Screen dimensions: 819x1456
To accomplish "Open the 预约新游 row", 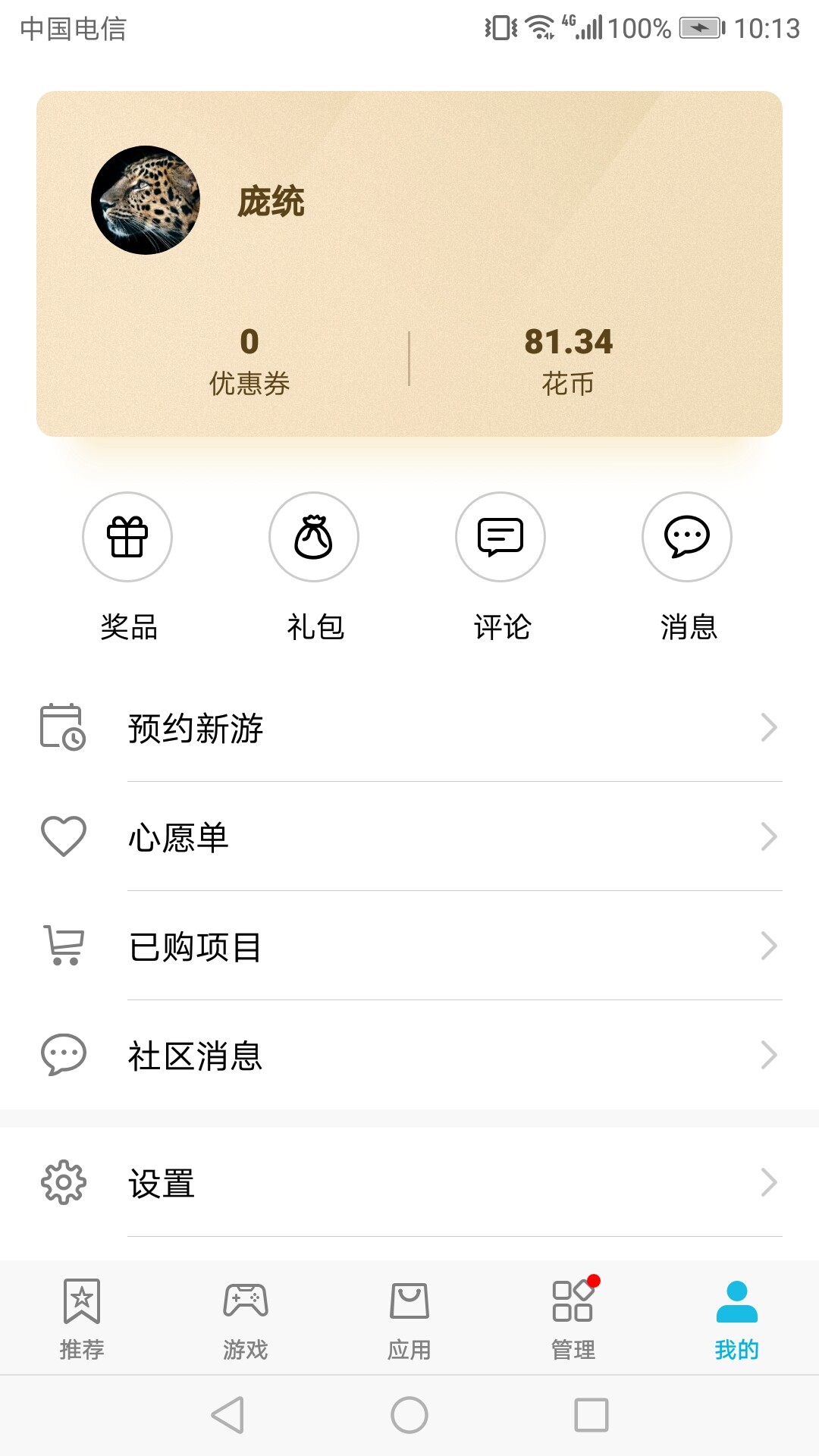I will point(409,727).
